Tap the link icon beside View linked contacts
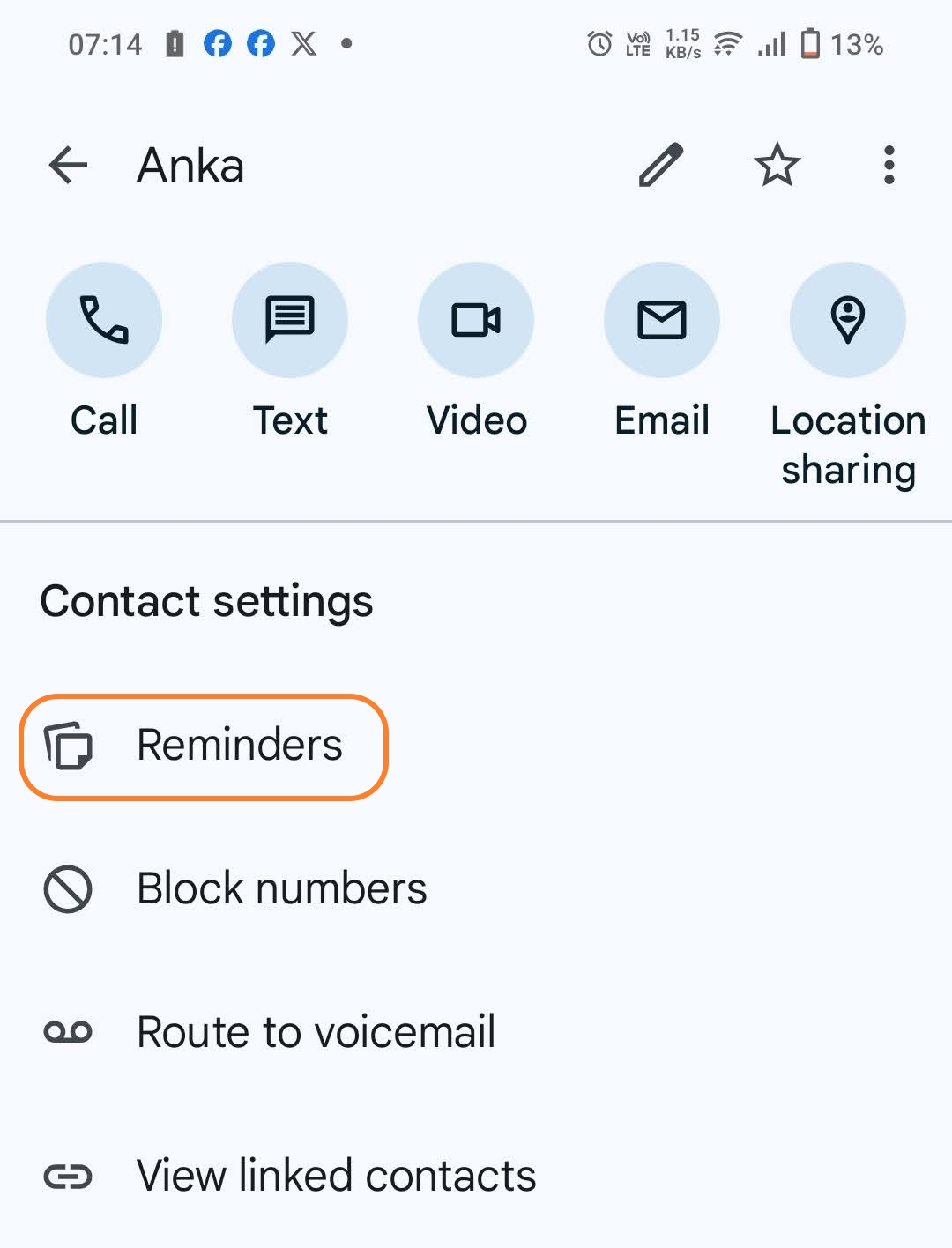Screen dimensions: 952x1248 tap(67, 1175)
